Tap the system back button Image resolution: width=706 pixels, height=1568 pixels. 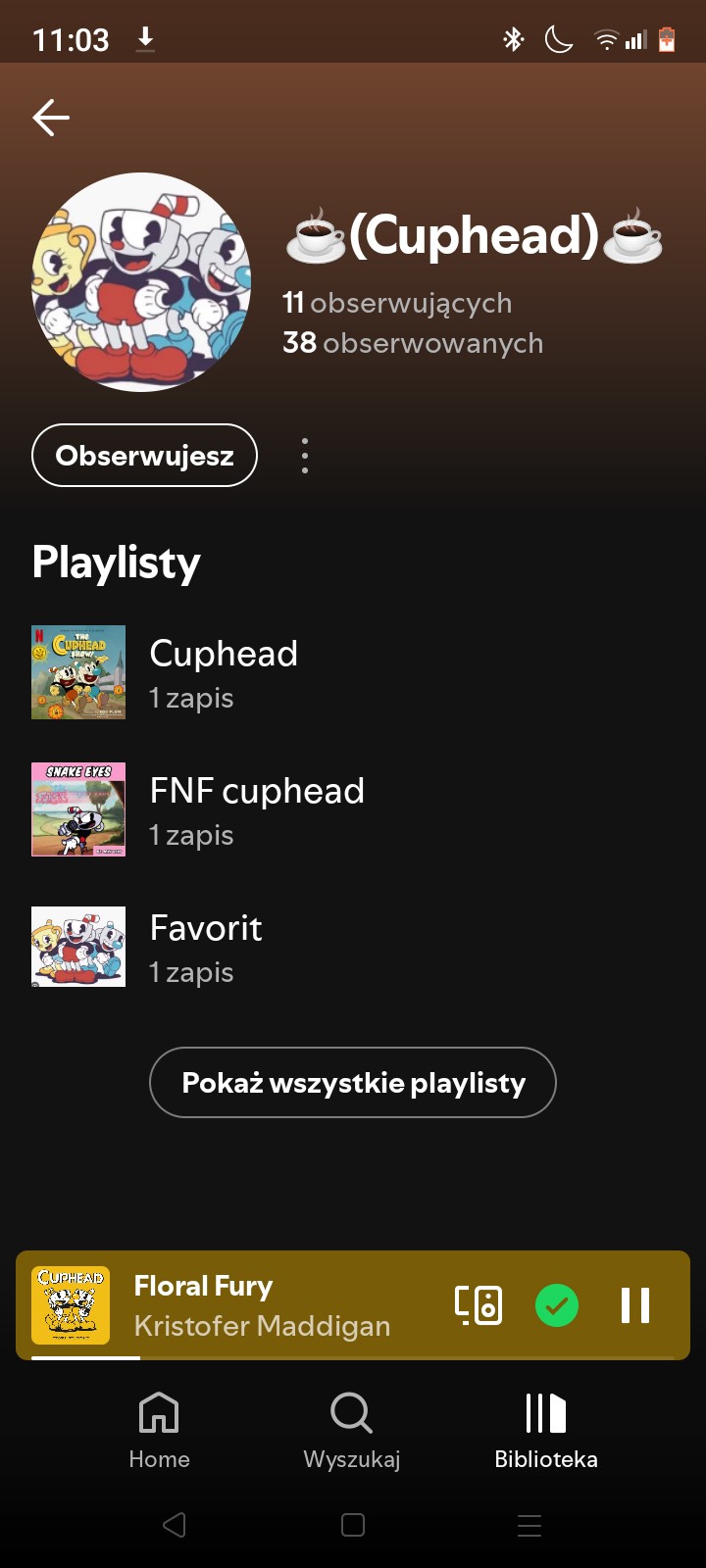[x=175, y=1525]
